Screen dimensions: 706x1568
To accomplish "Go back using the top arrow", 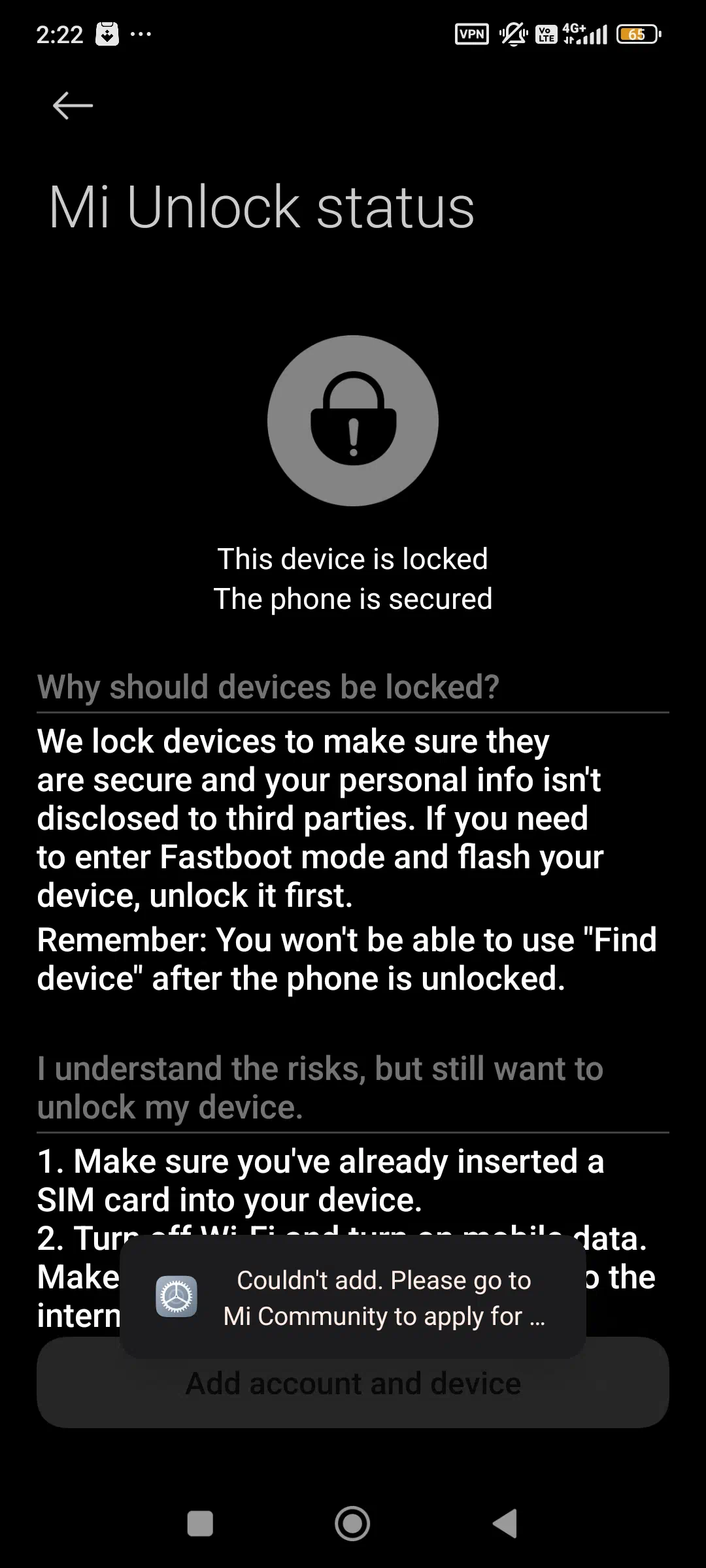I will (x=73, y=106).
